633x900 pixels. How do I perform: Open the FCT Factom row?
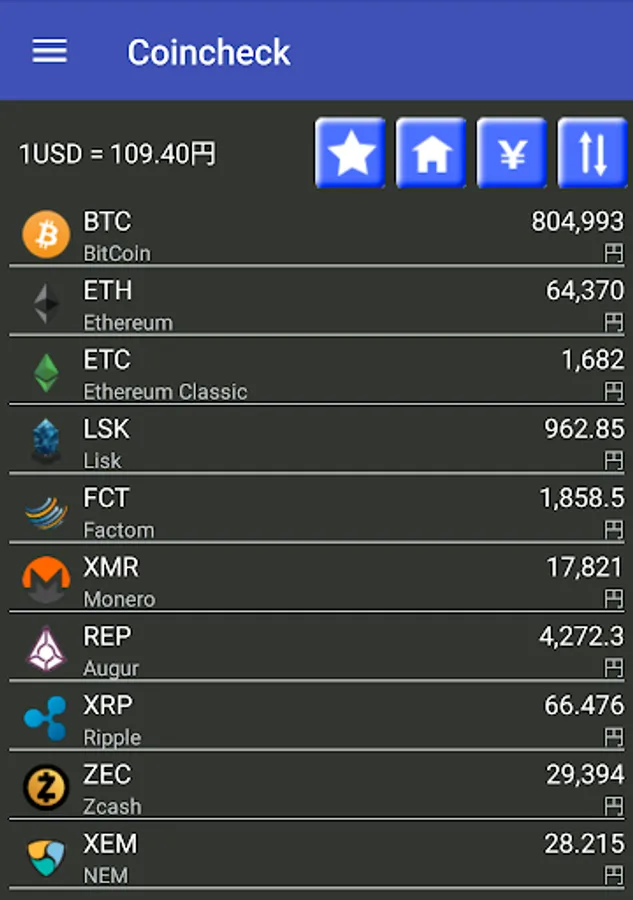pos(316,511)
